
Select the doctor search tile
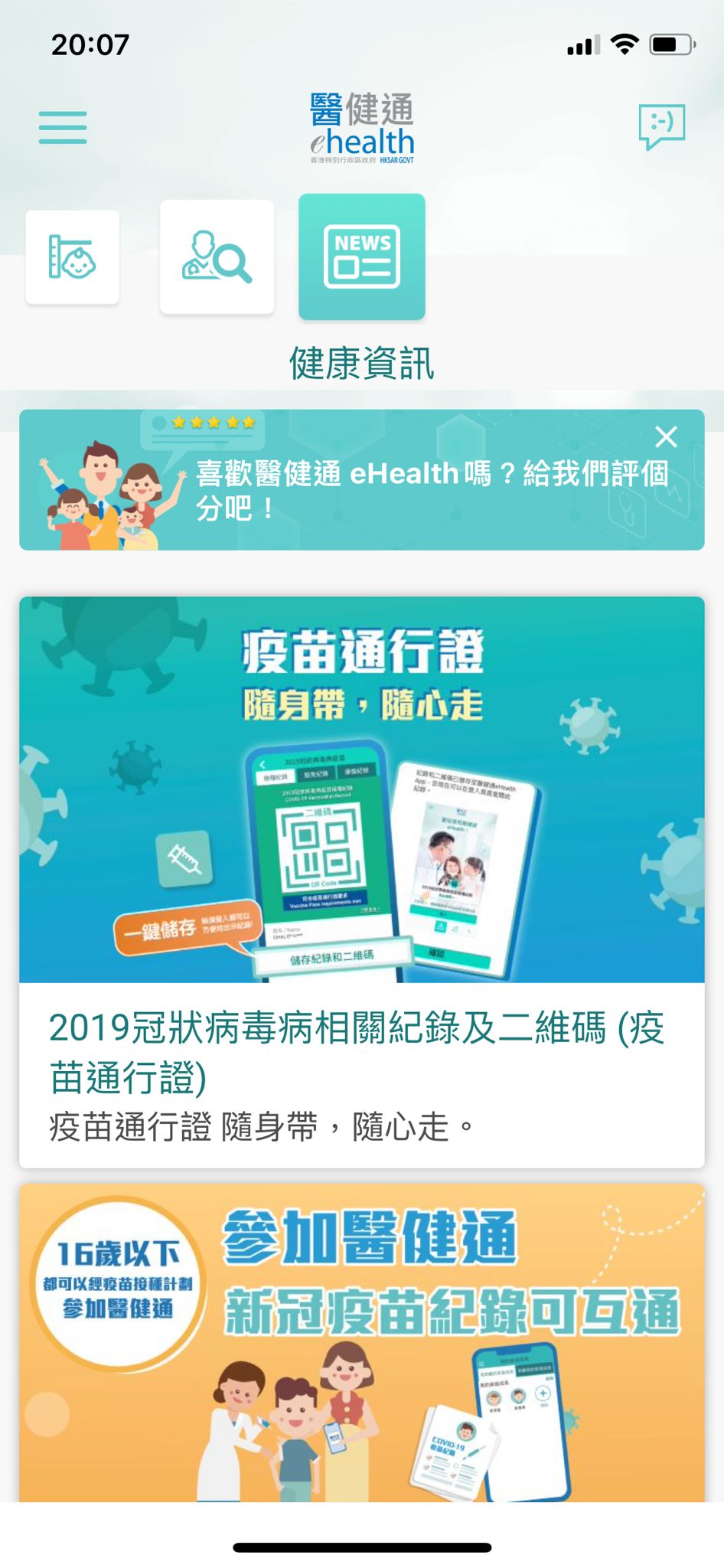[217, 257]
